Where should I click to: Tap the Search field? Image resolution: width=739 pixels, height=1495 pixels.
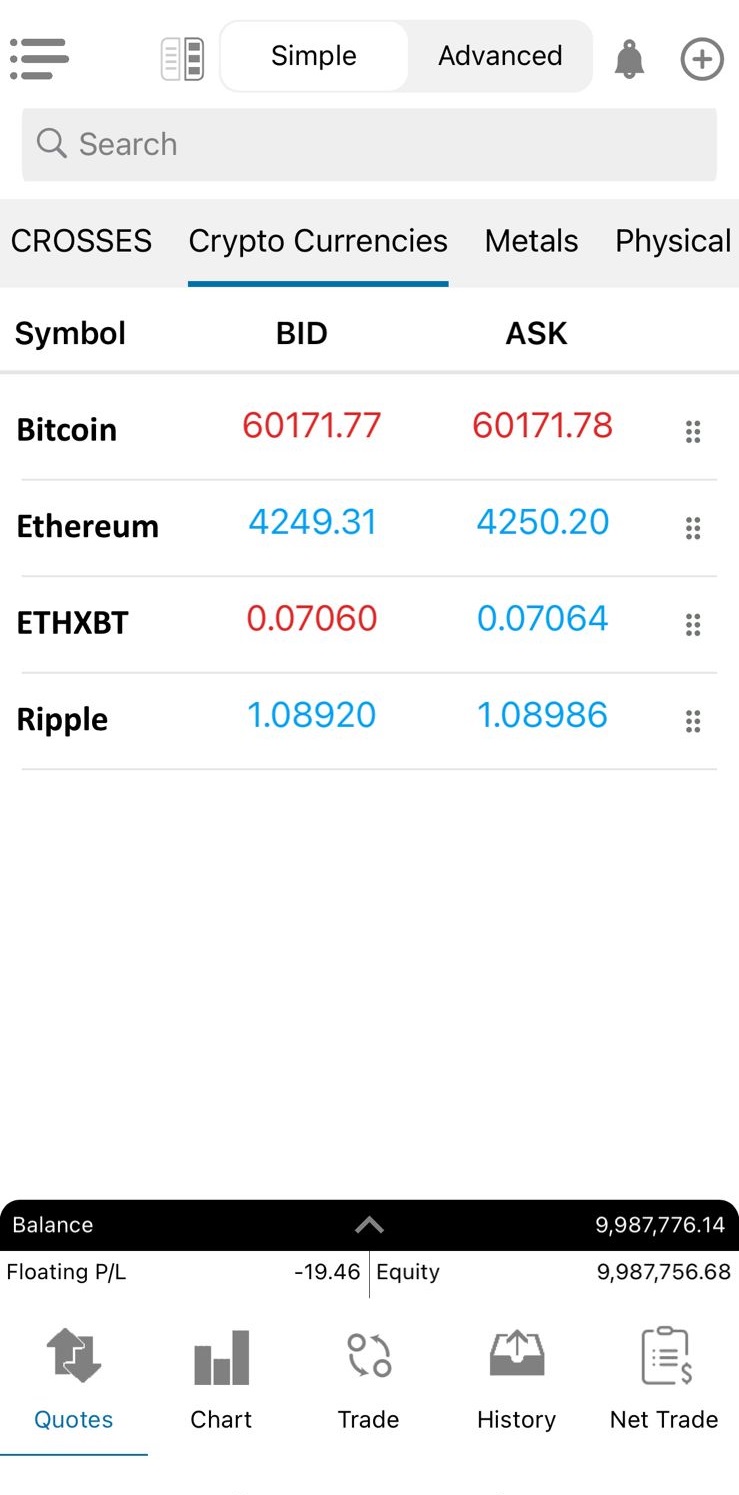coord(369,144)
